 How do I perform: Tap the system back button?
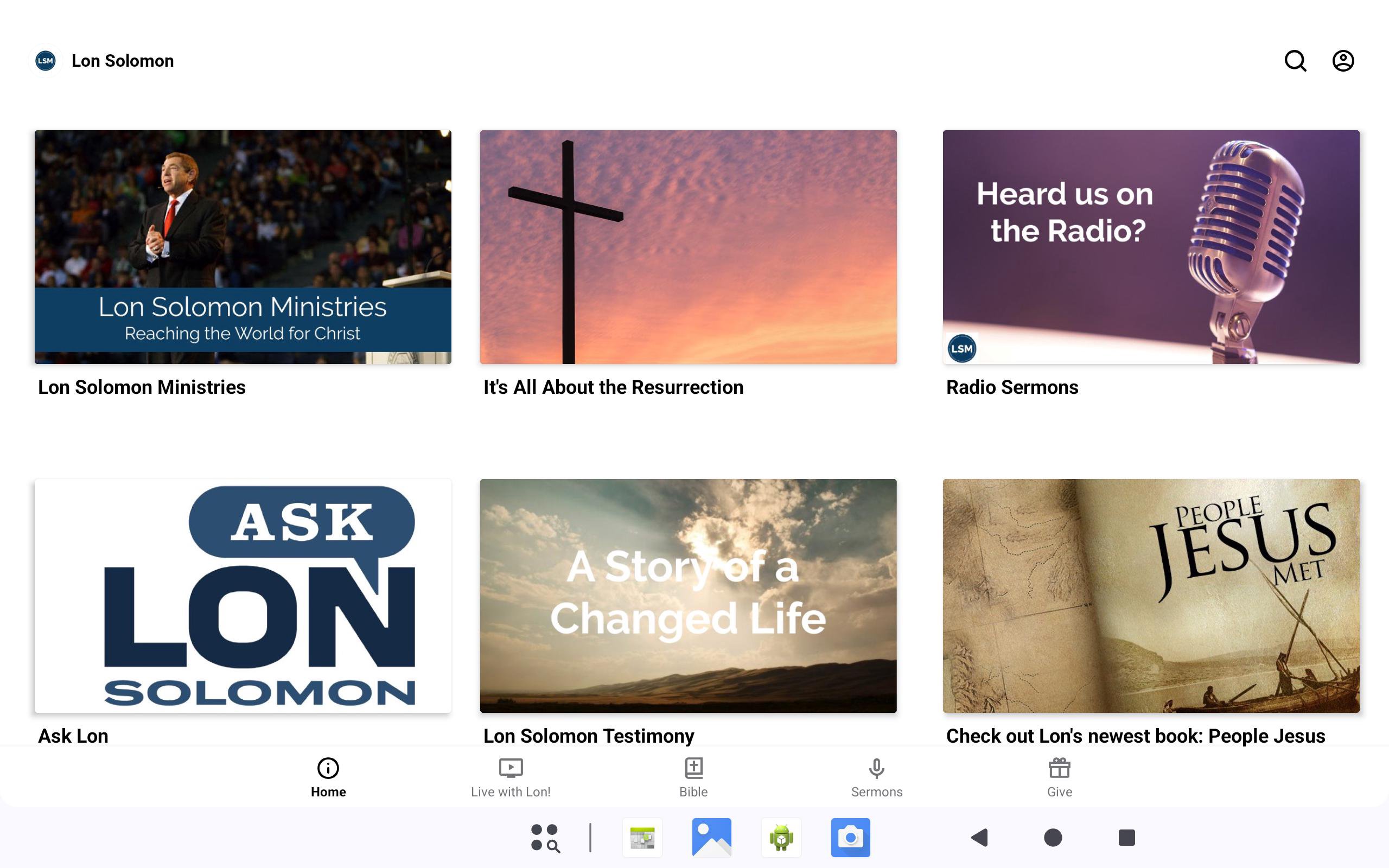(979, 838)
